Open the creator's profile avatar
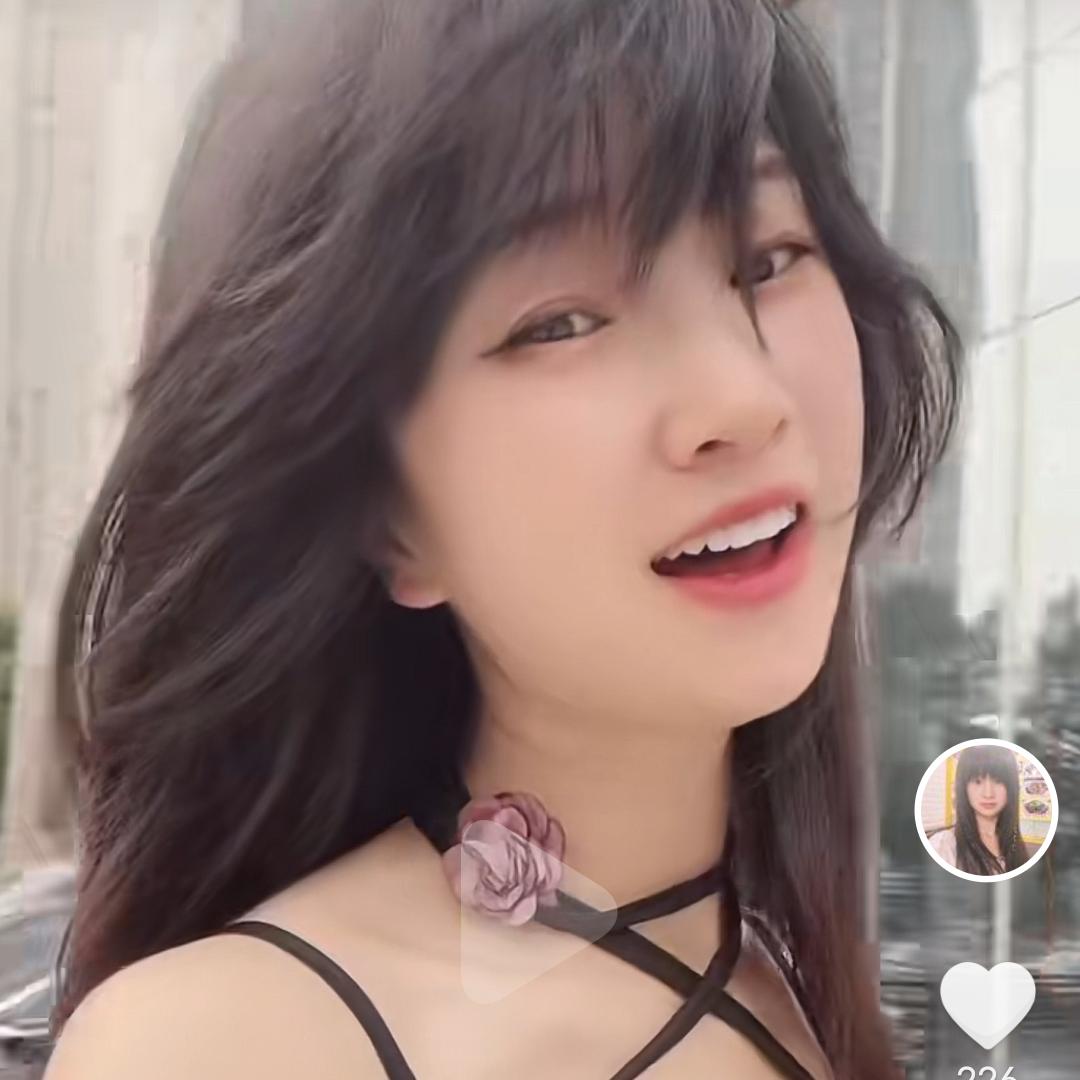 986,811
